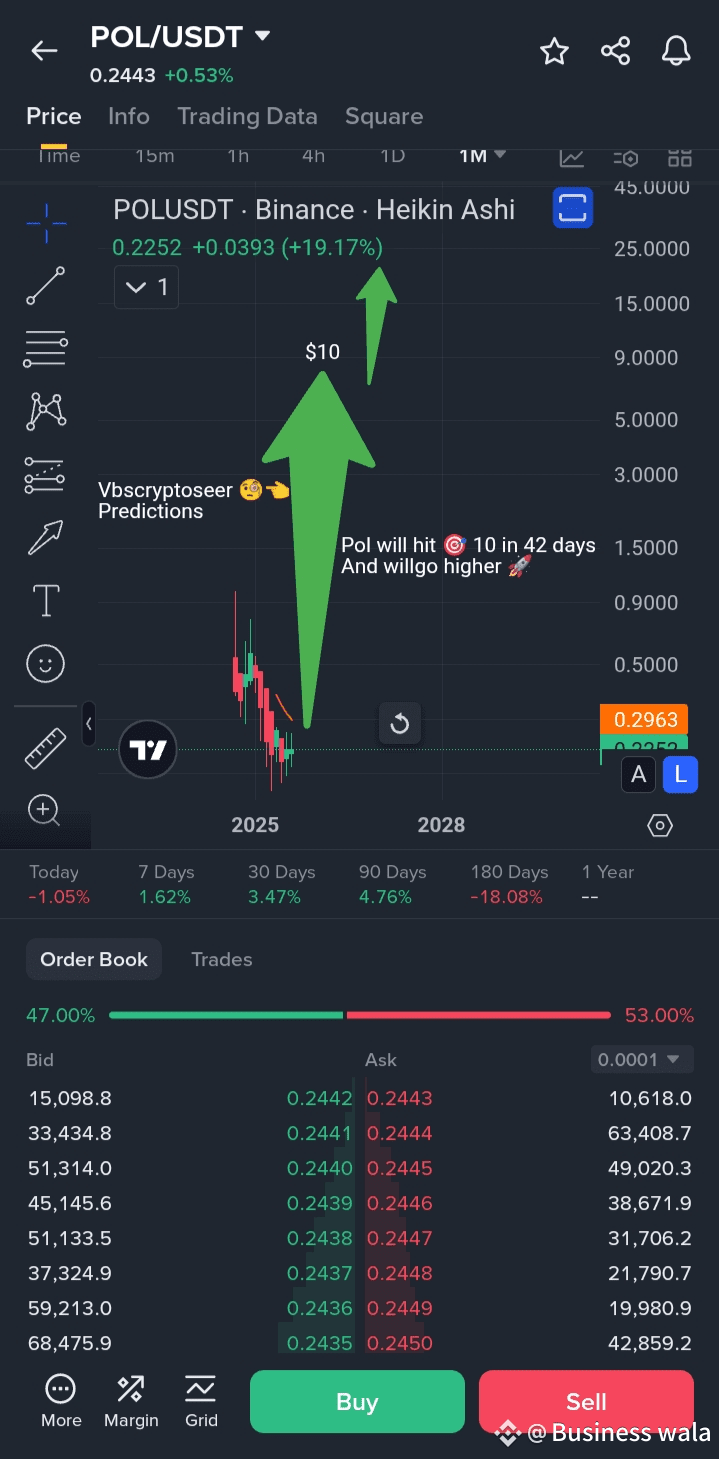The width and height of the screenshot is (719, 1459).
Task: Reset the chart view
Action: point(399,723)
